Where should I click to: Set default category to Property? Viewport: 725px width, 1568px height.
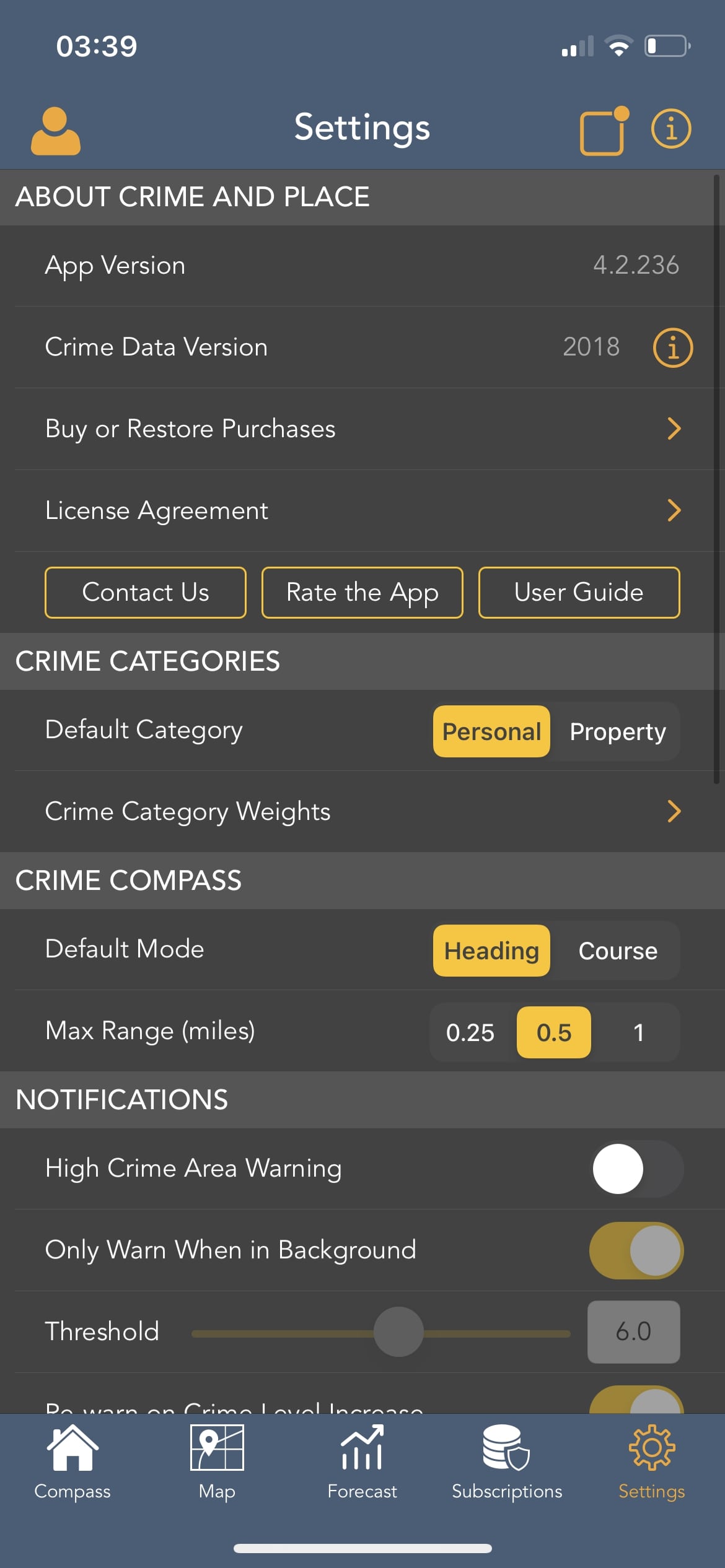pos(618,731)
